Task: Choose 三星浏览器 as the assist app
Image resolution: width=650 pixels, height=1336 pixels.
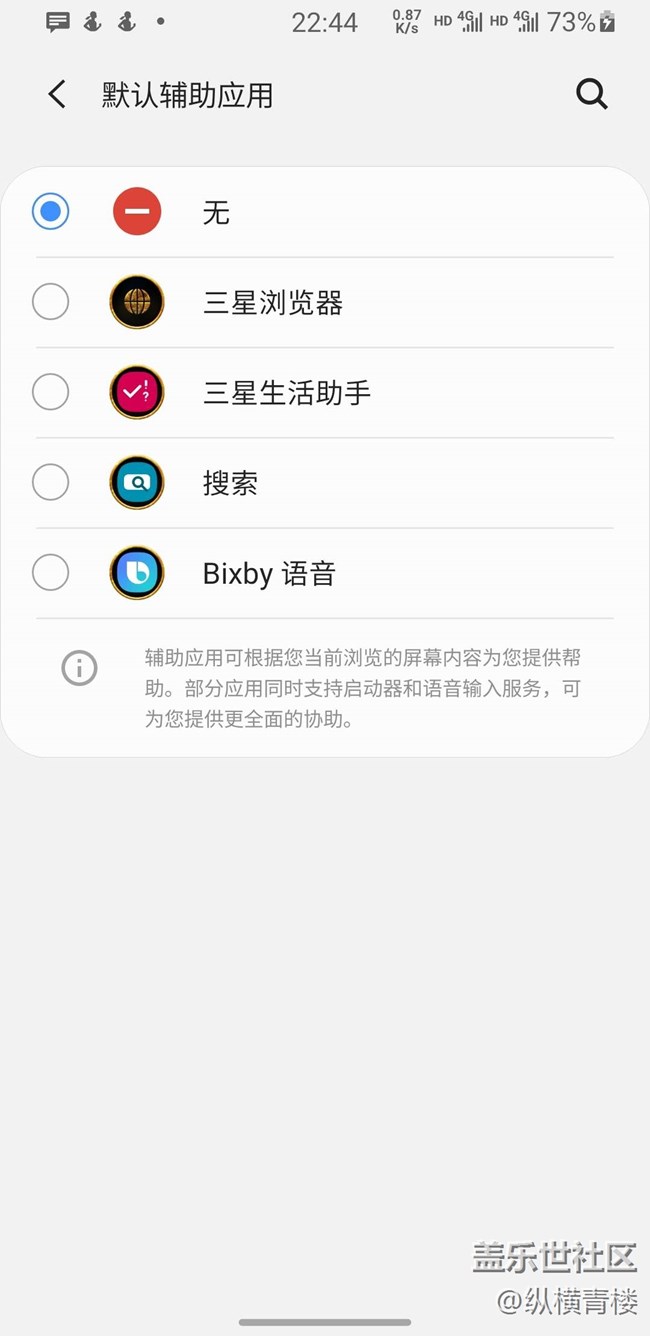Action: 51,302
